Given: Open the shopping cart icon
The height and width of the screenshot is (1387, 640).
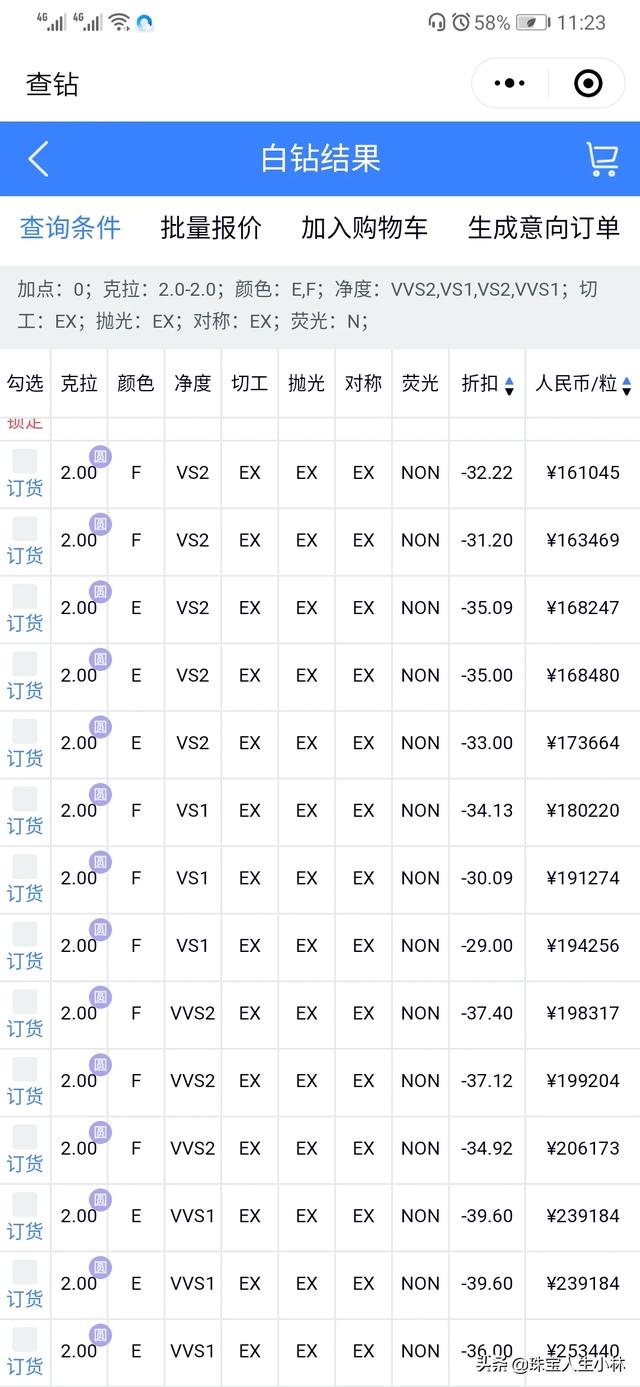Looking at the screenshot, I should tap(601, 159).
